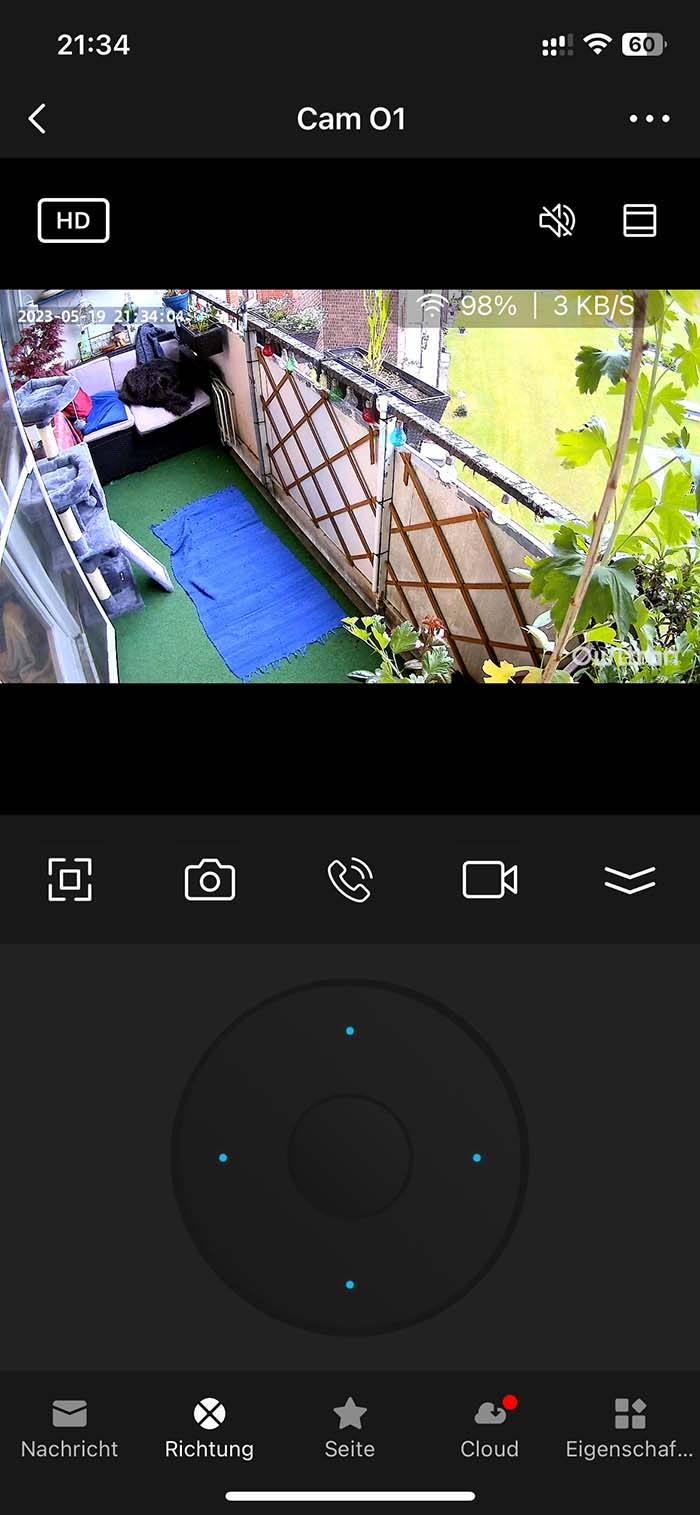This screenshot has height=1515, width=700.
Task: Start a two-way voice call
Action: coord(350,880)
